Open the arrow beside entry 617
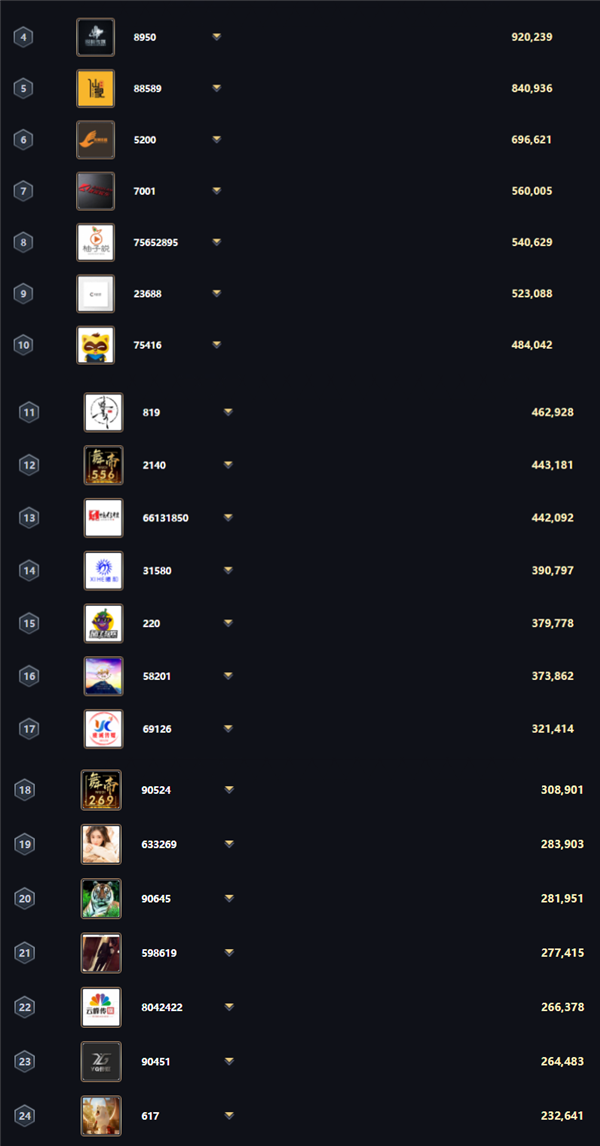Screen dimensions: 600x1146 tap(229, 1115)
